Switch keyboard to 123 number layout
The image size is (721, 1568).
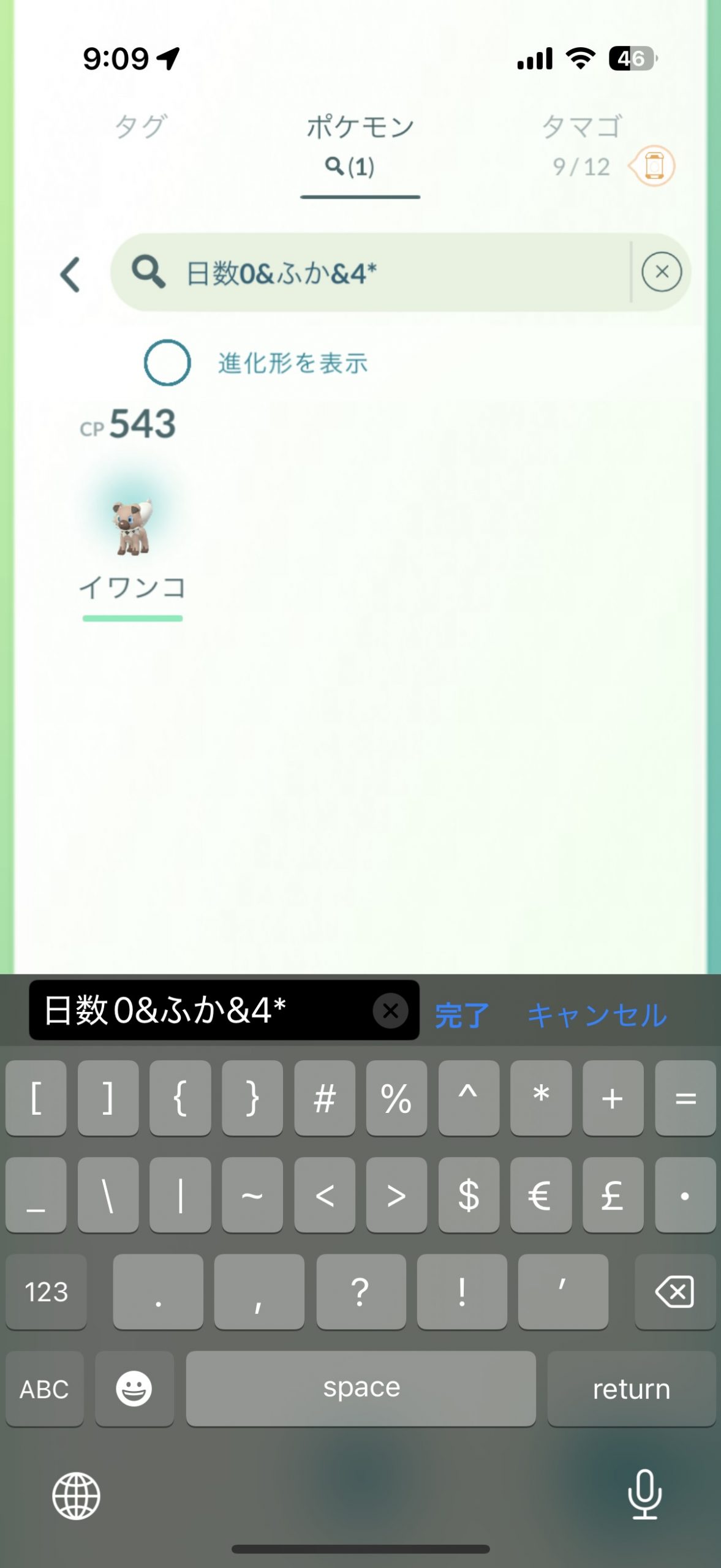coord(46,1291)
